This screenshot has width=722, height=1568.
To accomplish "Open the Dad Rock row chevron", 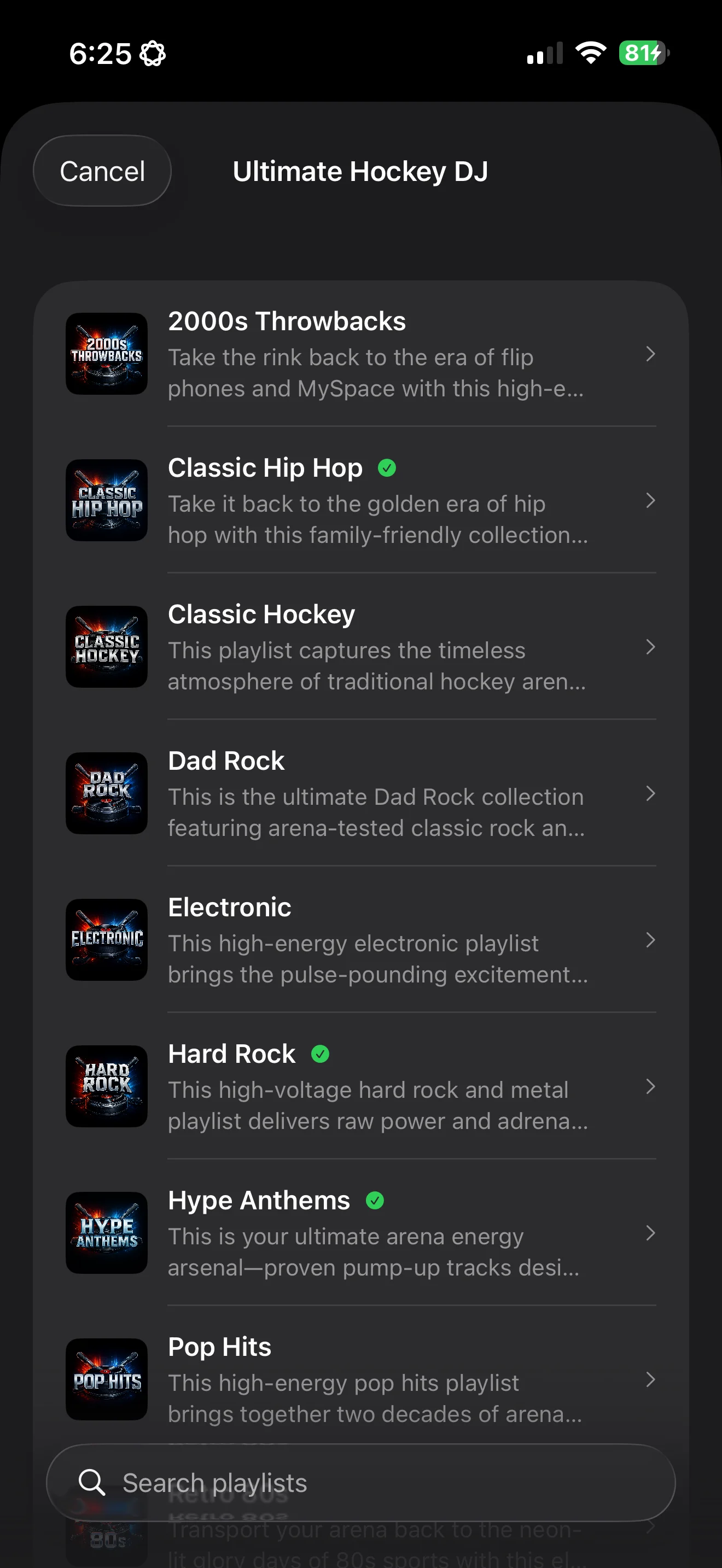I will (650, 794).
